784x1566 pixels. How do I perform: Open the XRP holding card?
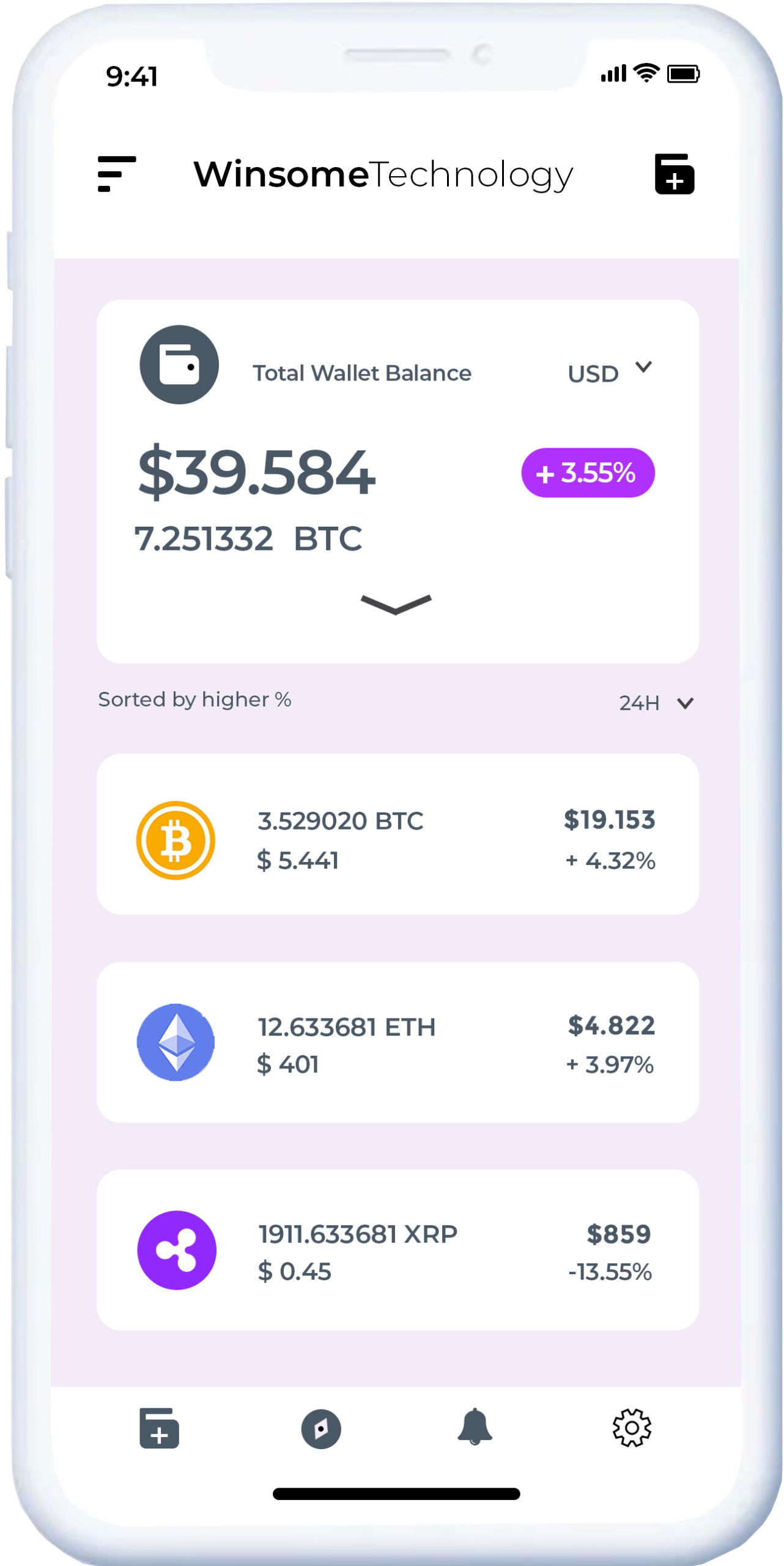point(398,1250)
